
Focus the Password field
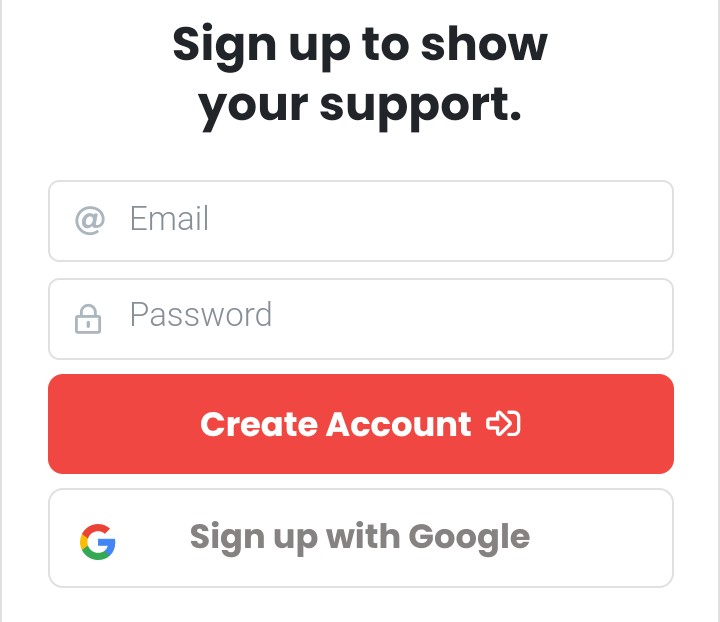point(360,318)
